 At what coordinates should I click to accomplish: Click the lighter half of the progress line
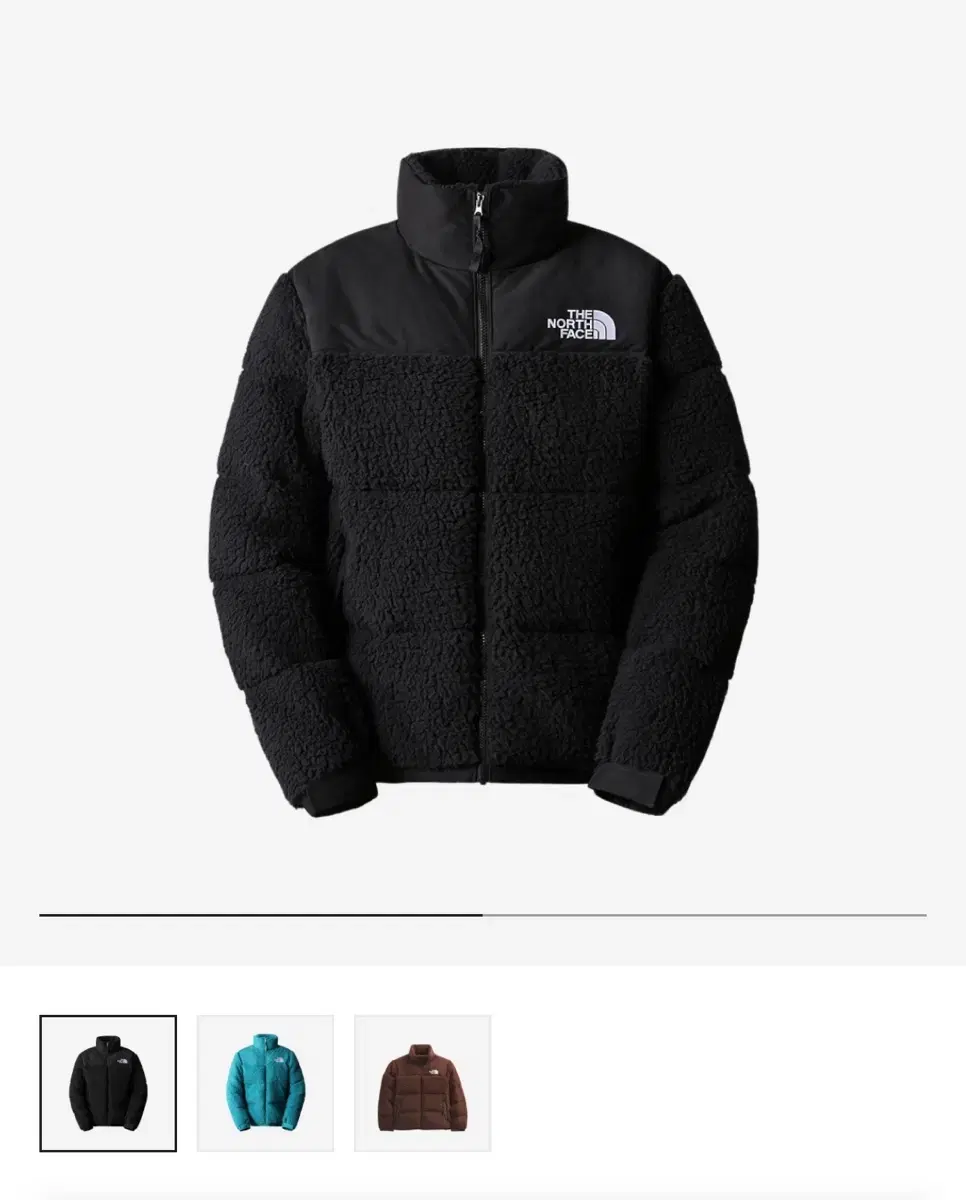click(x=705, y=913)
